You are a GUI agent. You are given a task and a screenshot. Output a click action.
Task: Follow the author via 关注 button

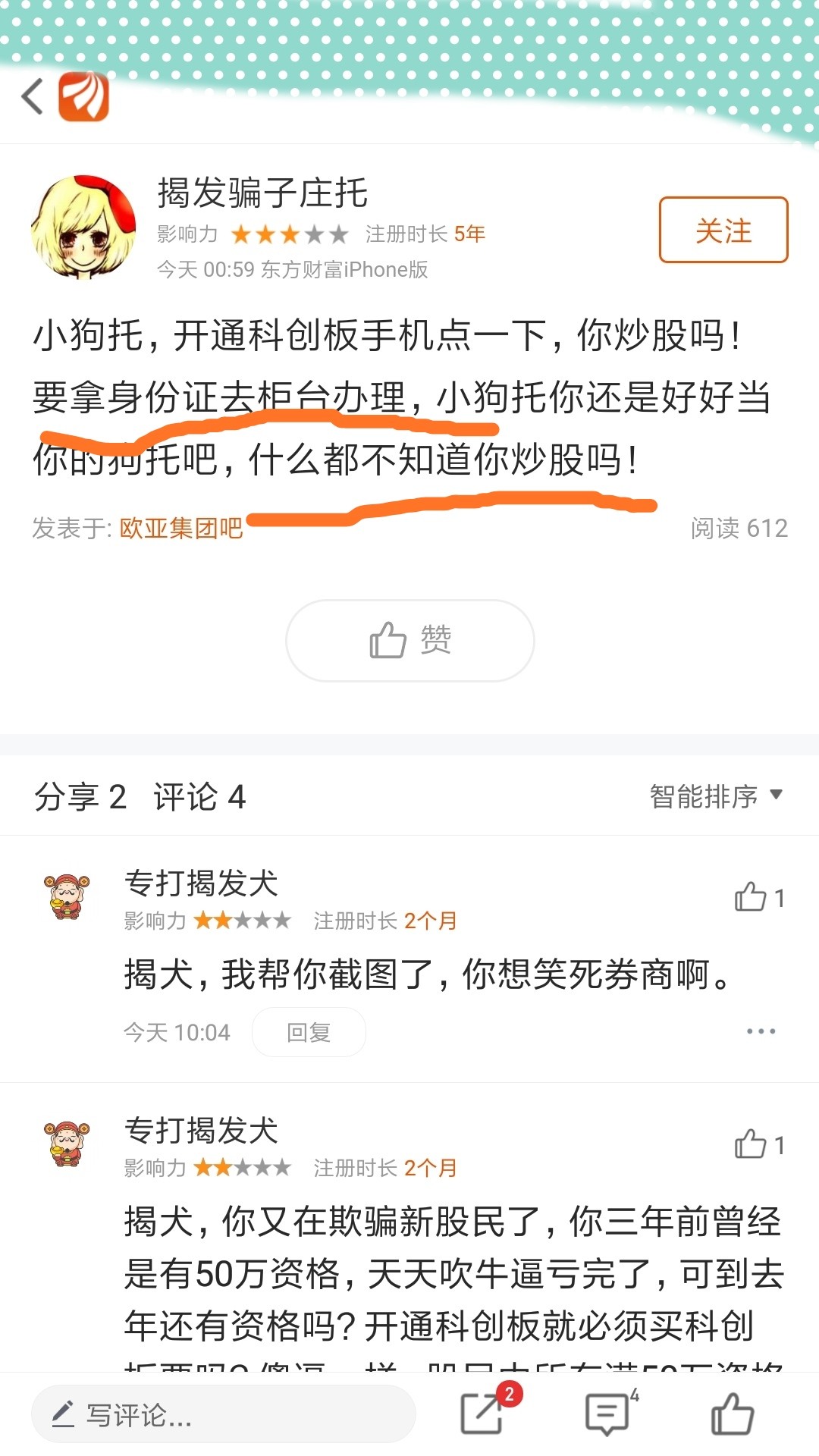pos(722,231)
